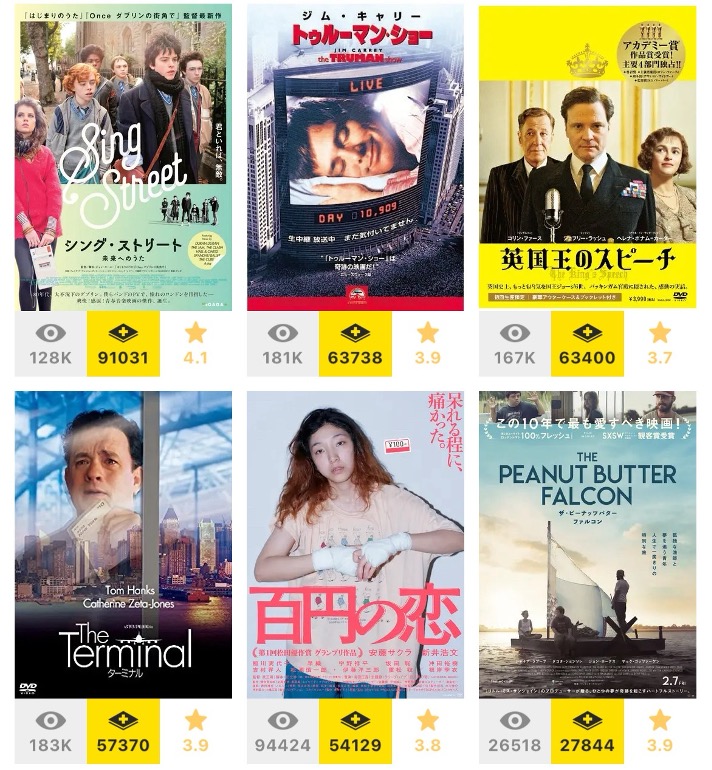
Task: Toggle the clip button showing 63738
Action: pos(355,344)
